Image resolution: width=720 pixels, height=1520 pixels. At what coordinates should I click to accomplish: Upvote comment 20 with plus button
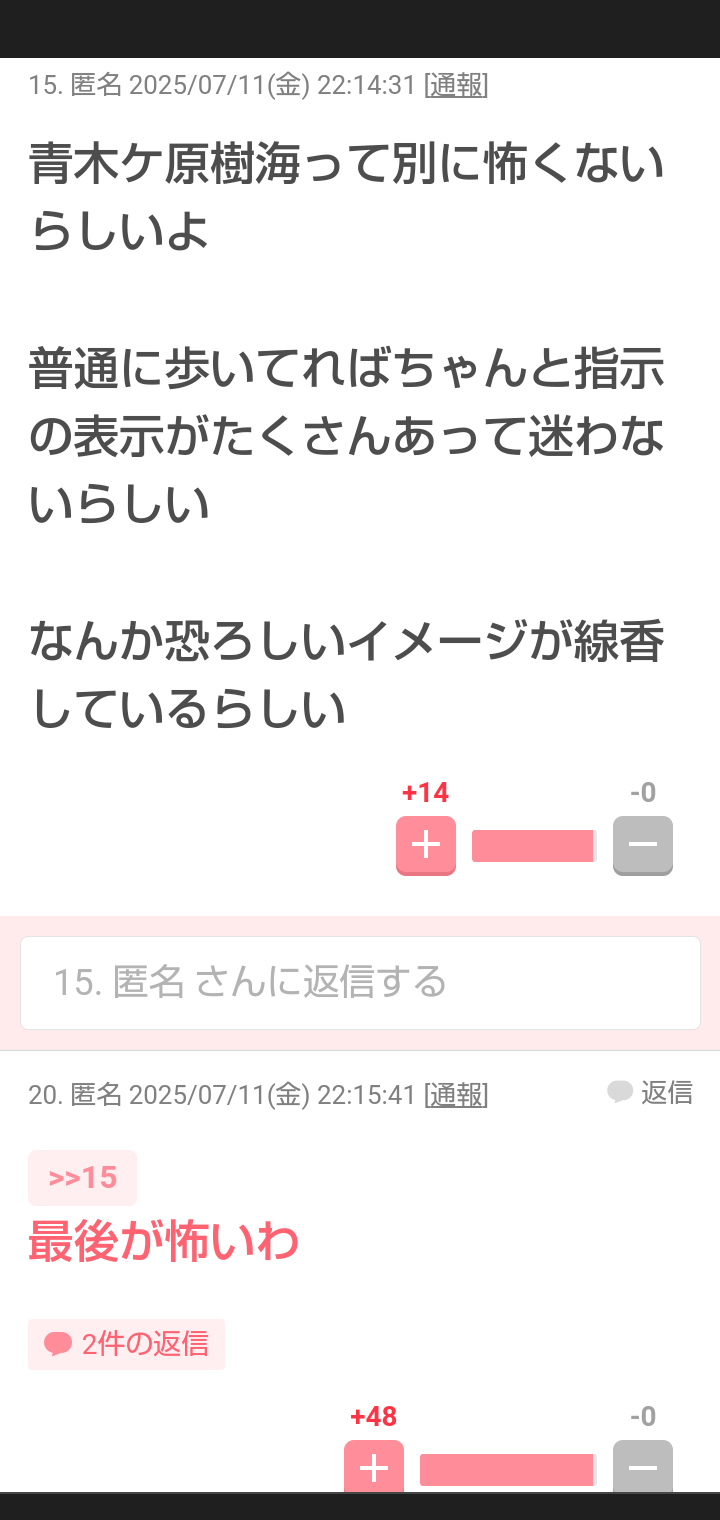374,1467
